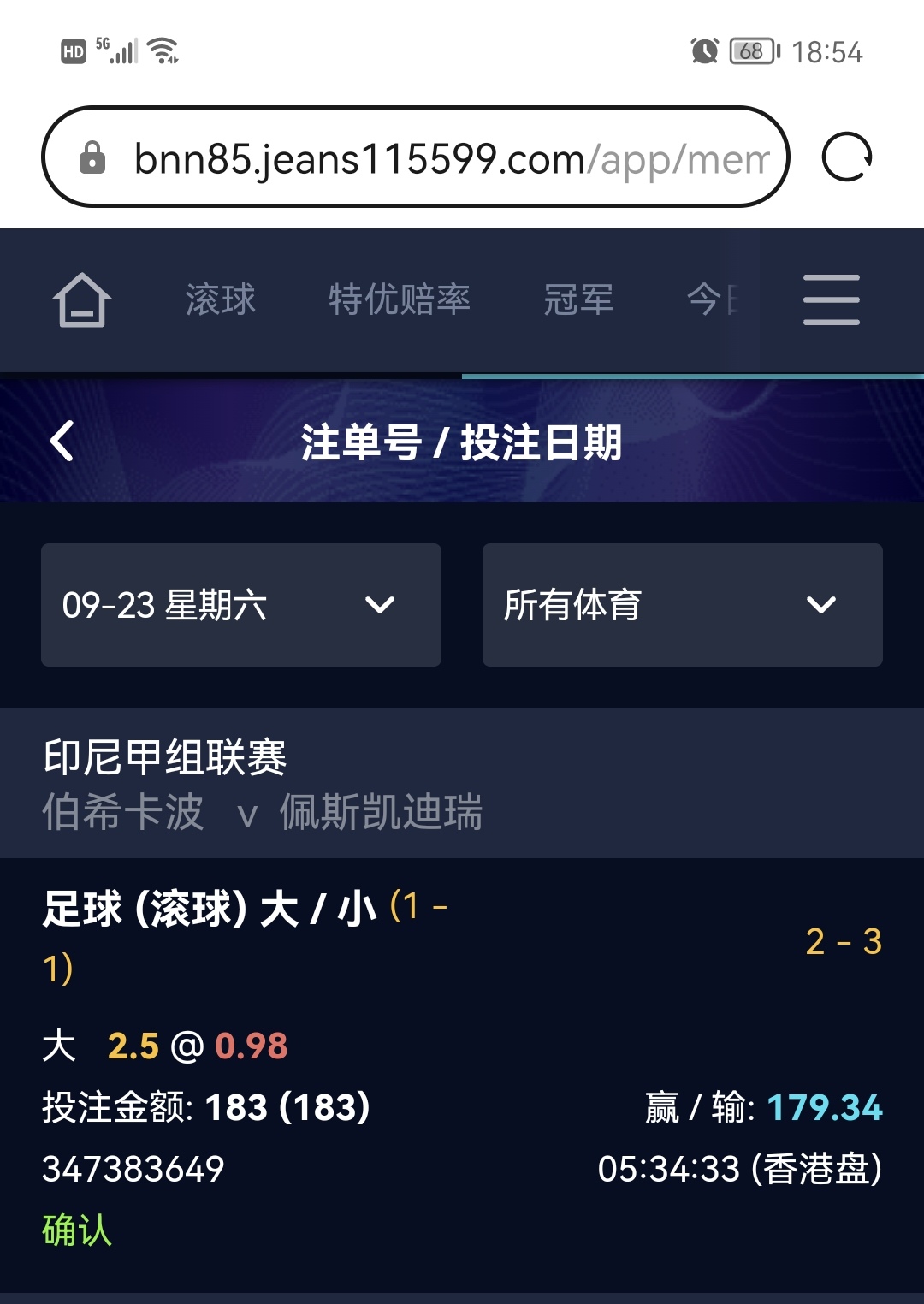Reload the page with refresh icon
Image resolution: width=924 pixels, height=1304 pixels.
[846, 157]
